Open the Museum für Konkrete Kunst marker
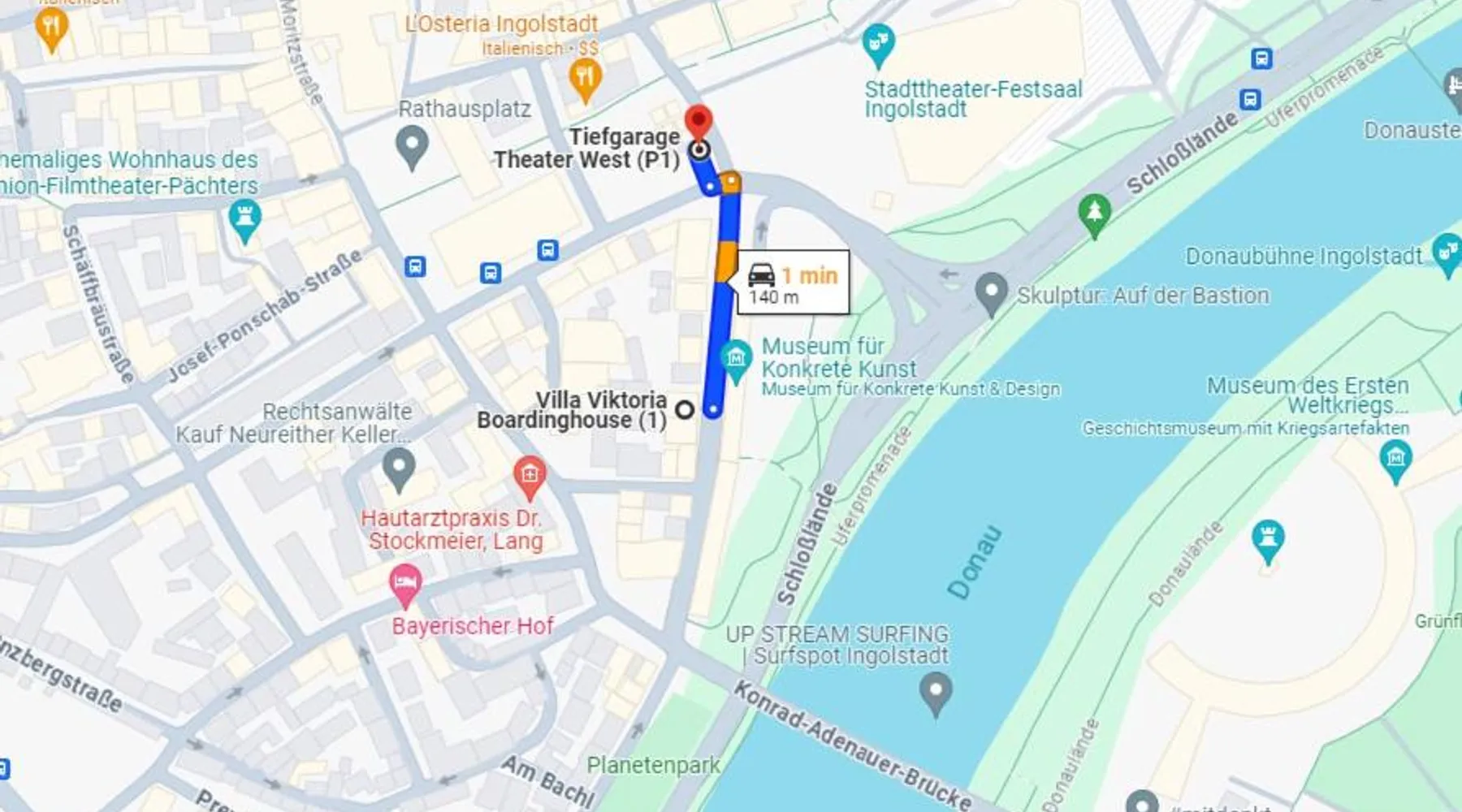Screen dimensions: 1462x812 (736, 360)
